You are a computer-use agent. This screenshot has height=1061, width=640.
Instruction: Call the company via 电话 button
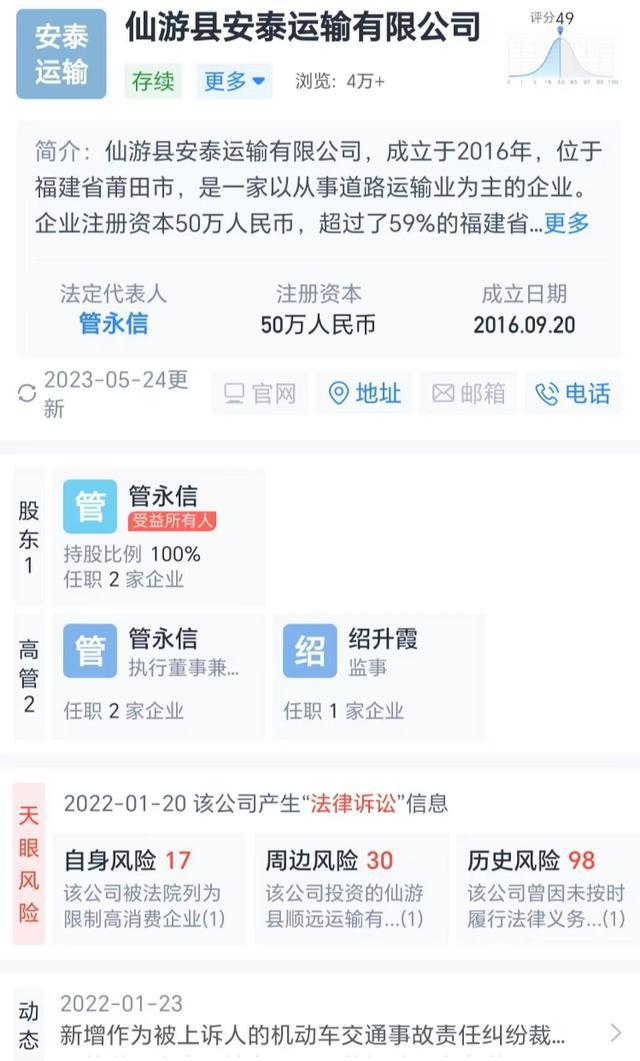pos(573,393)
